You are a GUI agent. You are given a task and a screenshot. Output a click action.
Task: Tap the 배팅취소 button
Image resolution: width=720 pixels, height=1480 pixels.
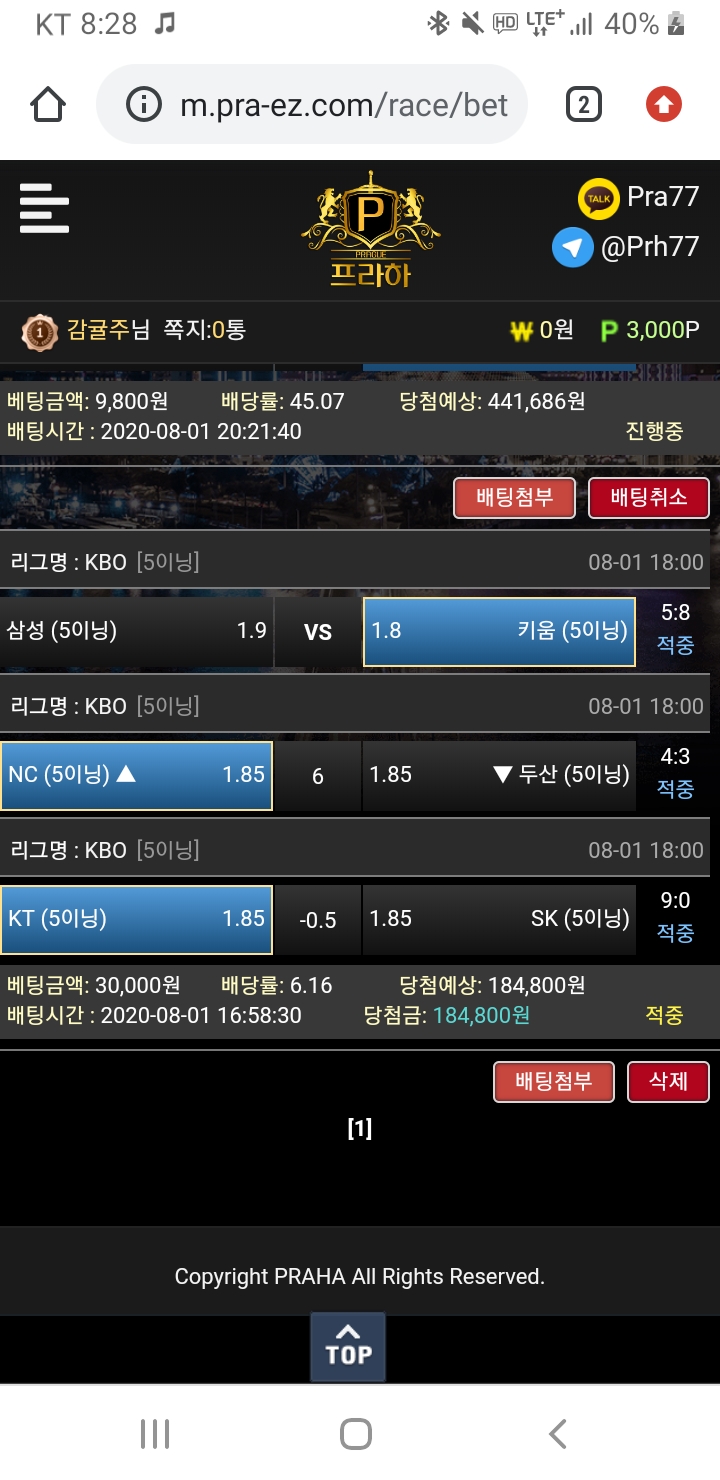648,497
